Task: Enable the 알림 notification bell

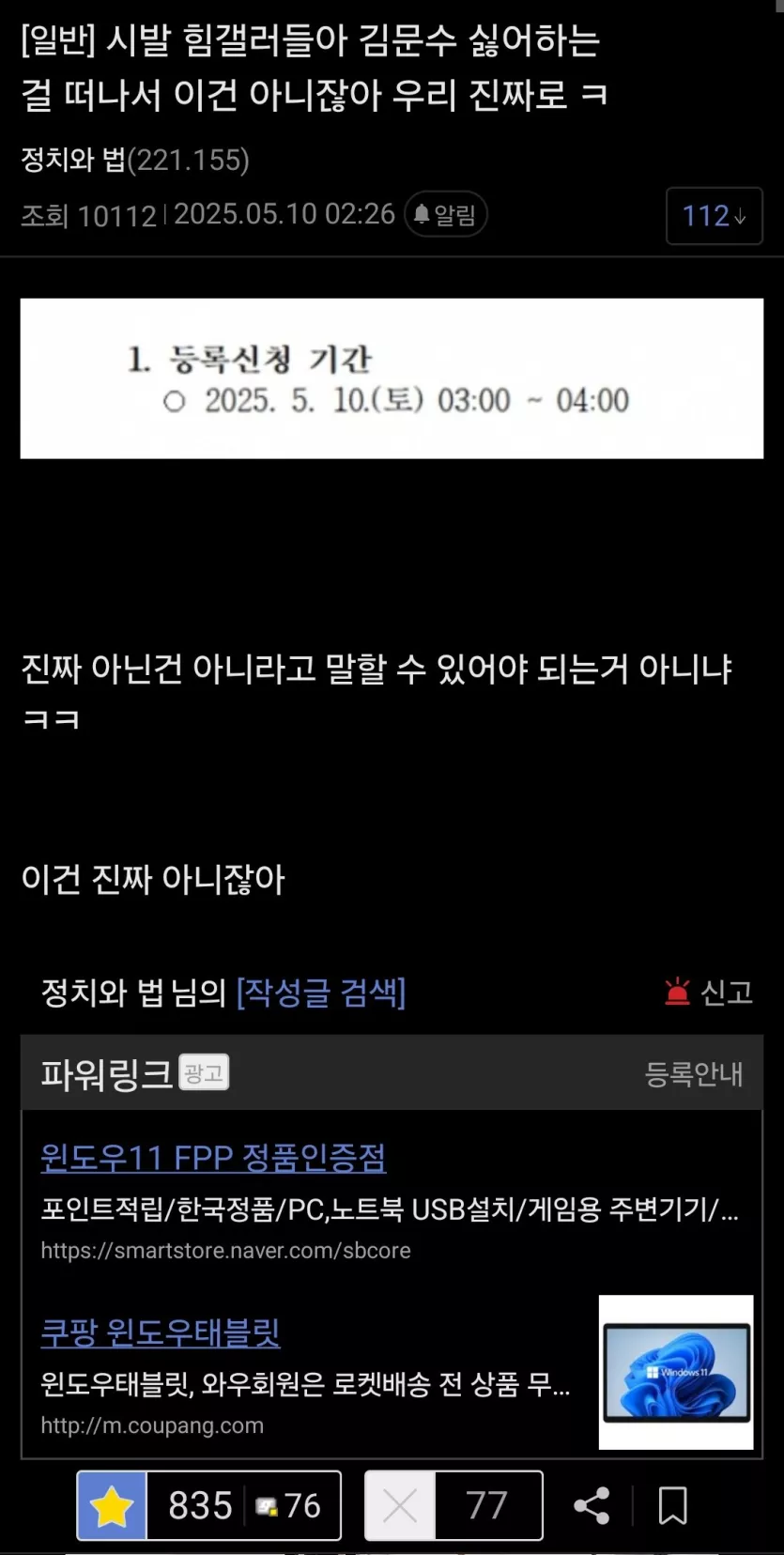Action: (445, 215)
